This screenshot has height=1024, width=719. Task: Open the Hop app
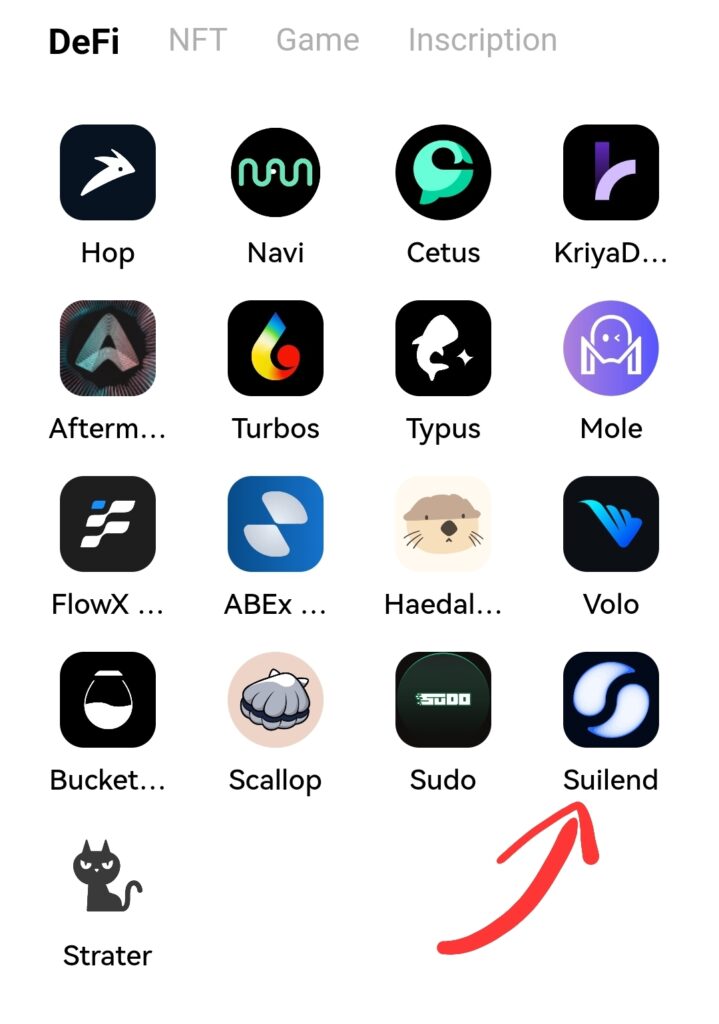tap(108, 172)
